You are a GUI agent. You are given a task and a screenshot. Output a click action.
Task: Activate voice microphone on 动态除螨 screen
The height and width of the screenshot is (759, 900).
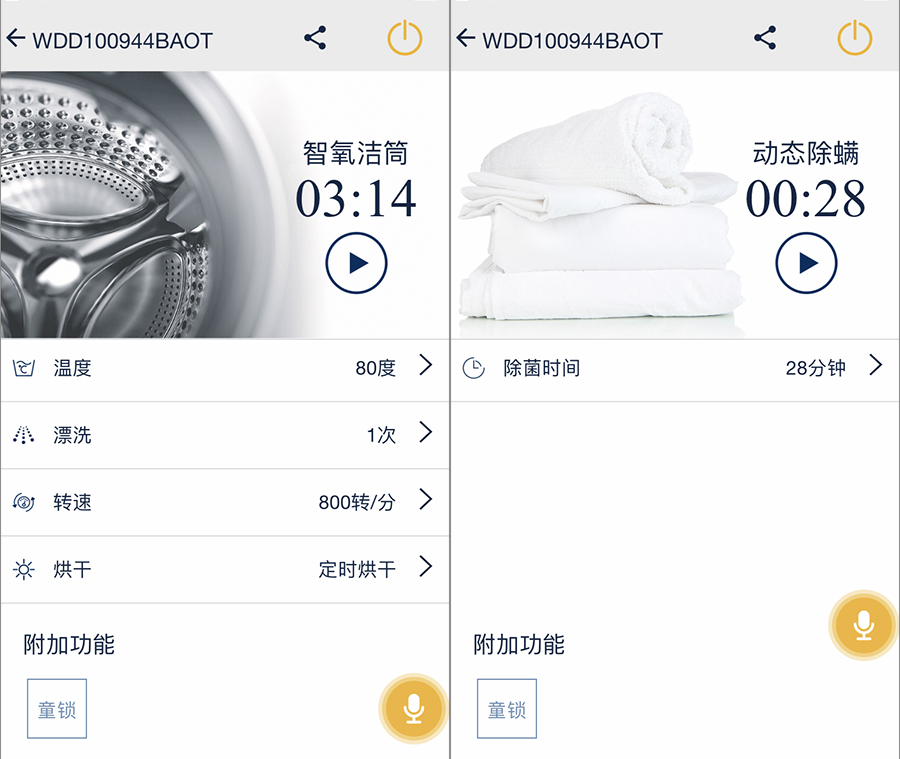[x=864, y=626]
